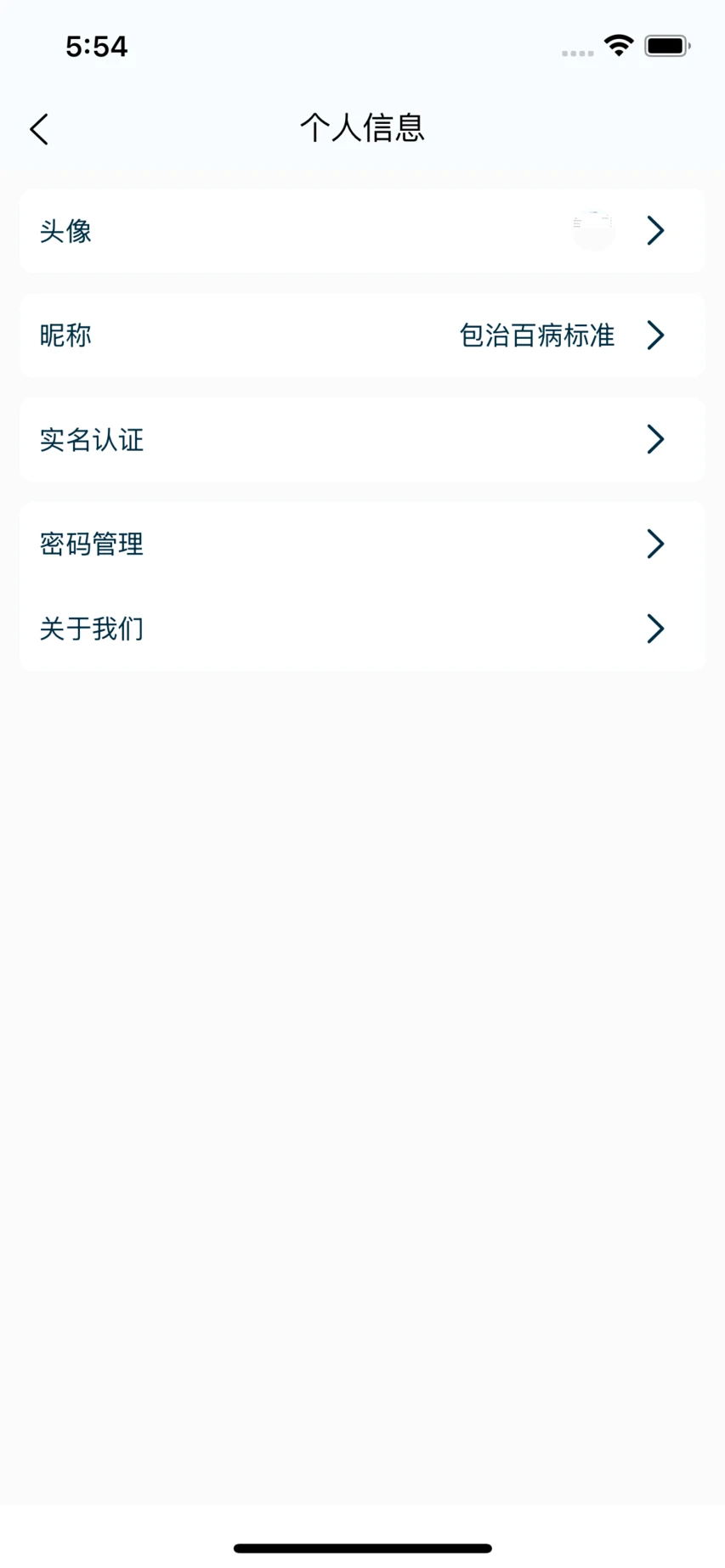The width and height of the screenshot is (725, 1568).
Task: Tap the nickname 包治百病标准
Action: [x=536, y=336]
